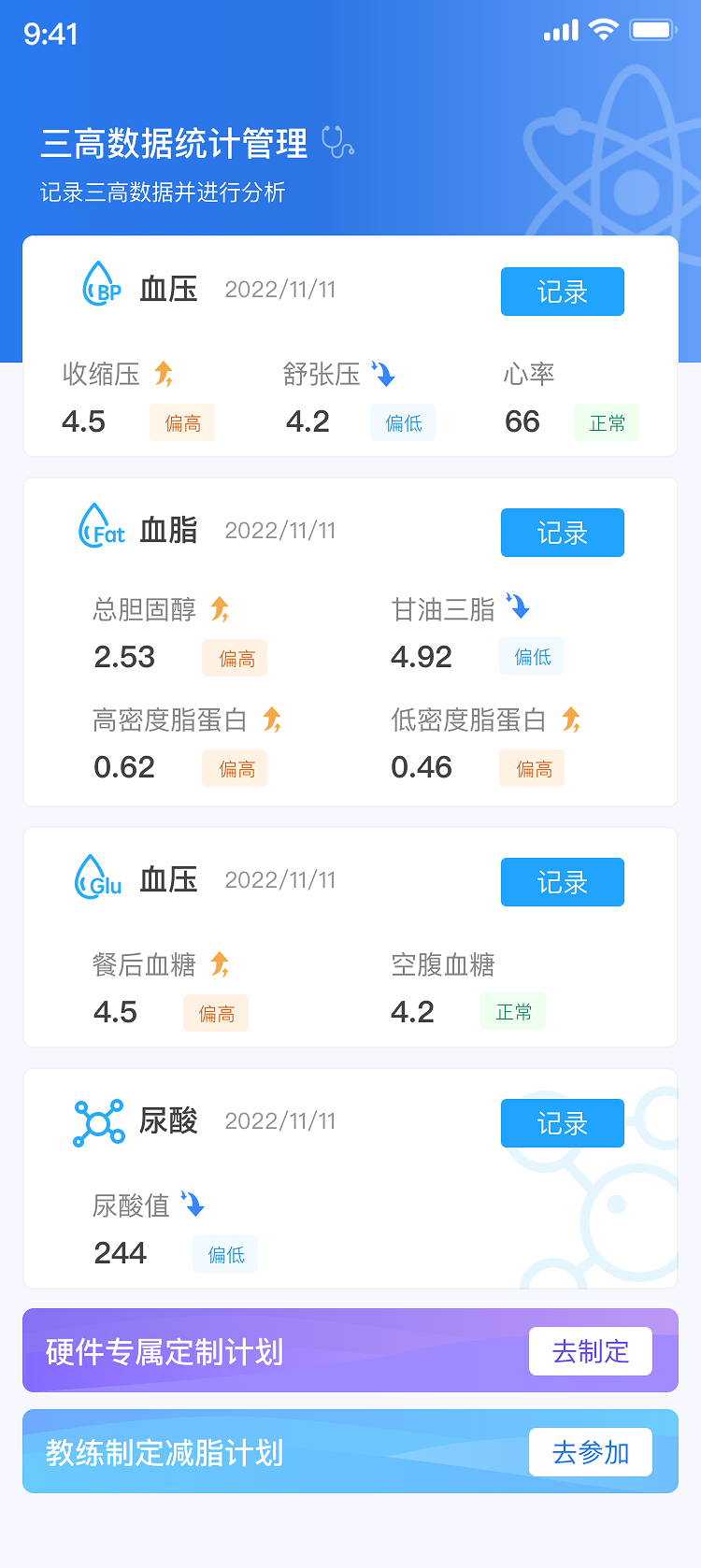Select the Fat droplet icon beside 血脂

click(101, 526)
